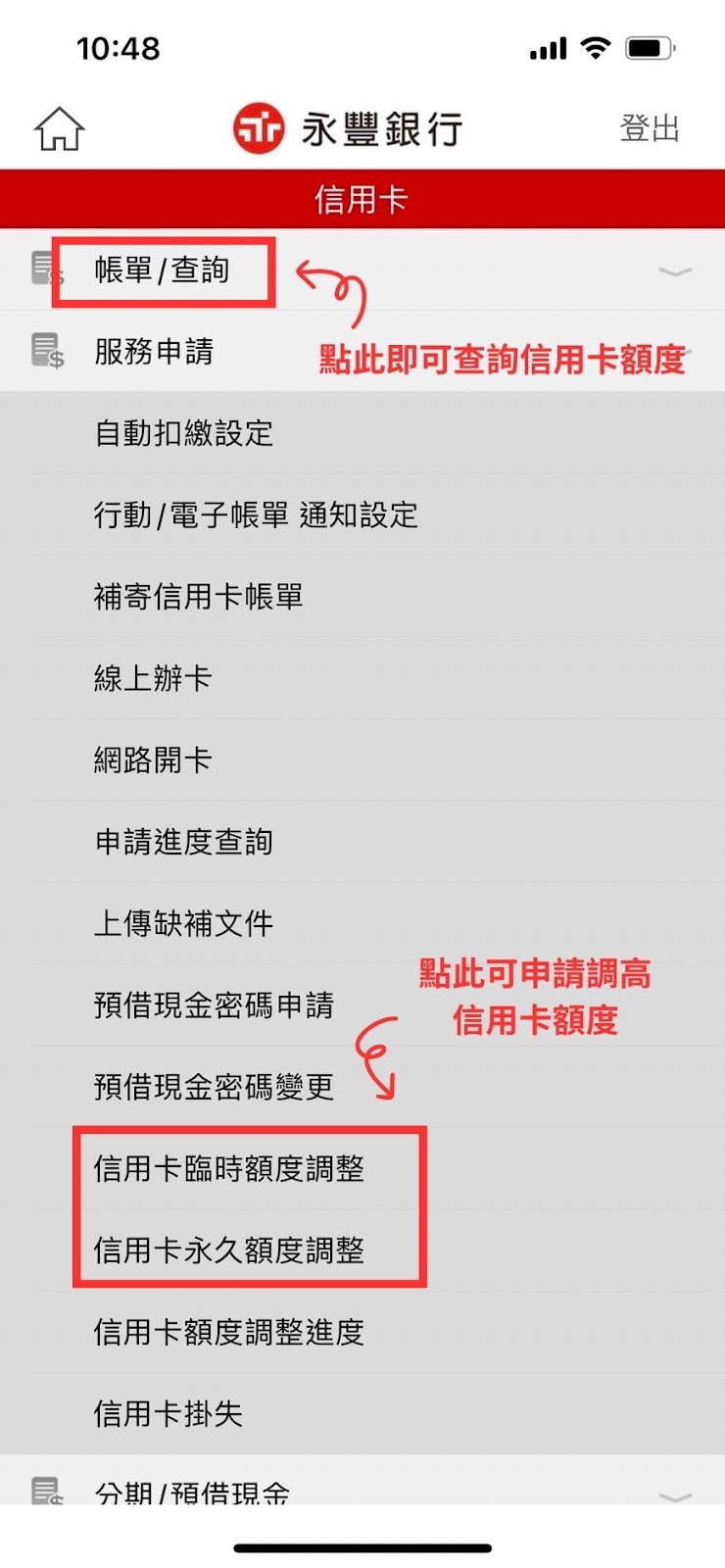Open 預借現金密碼變更
Screen dimensions: 725x1568
point(362,1086)
